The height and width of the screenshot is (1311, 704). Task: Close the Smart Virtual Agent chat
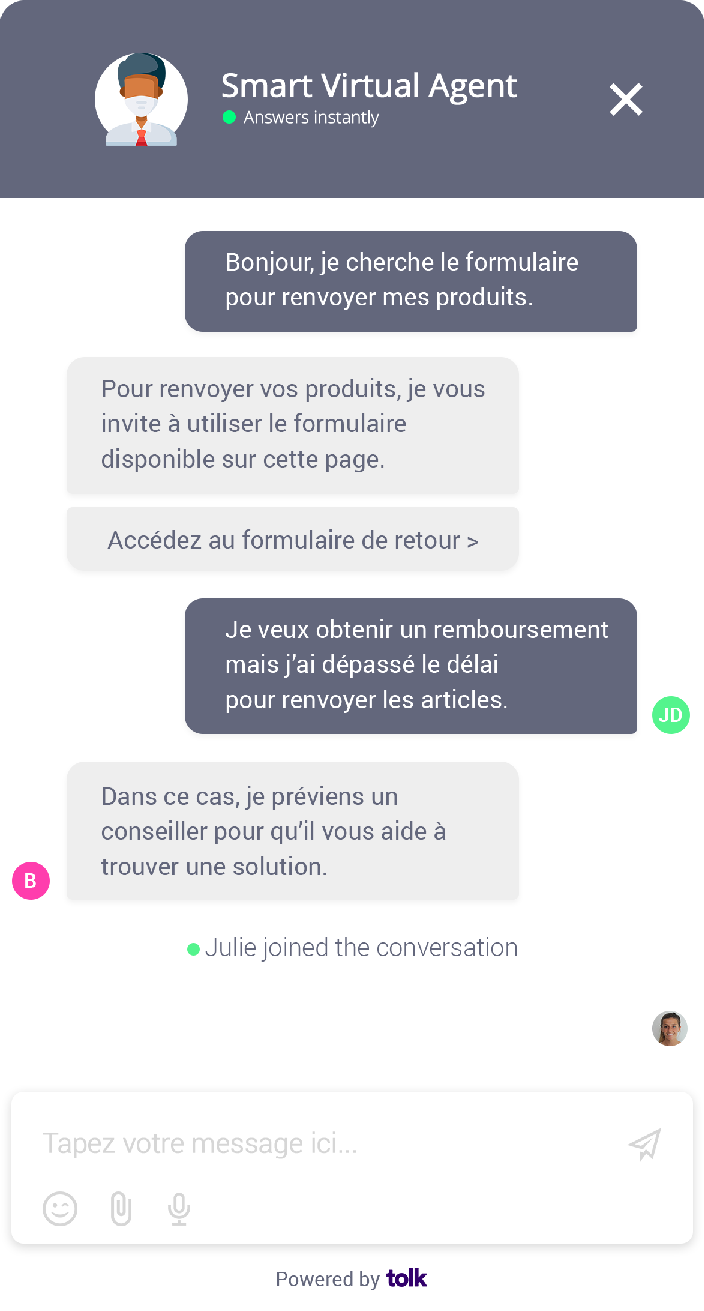[626, 100]
